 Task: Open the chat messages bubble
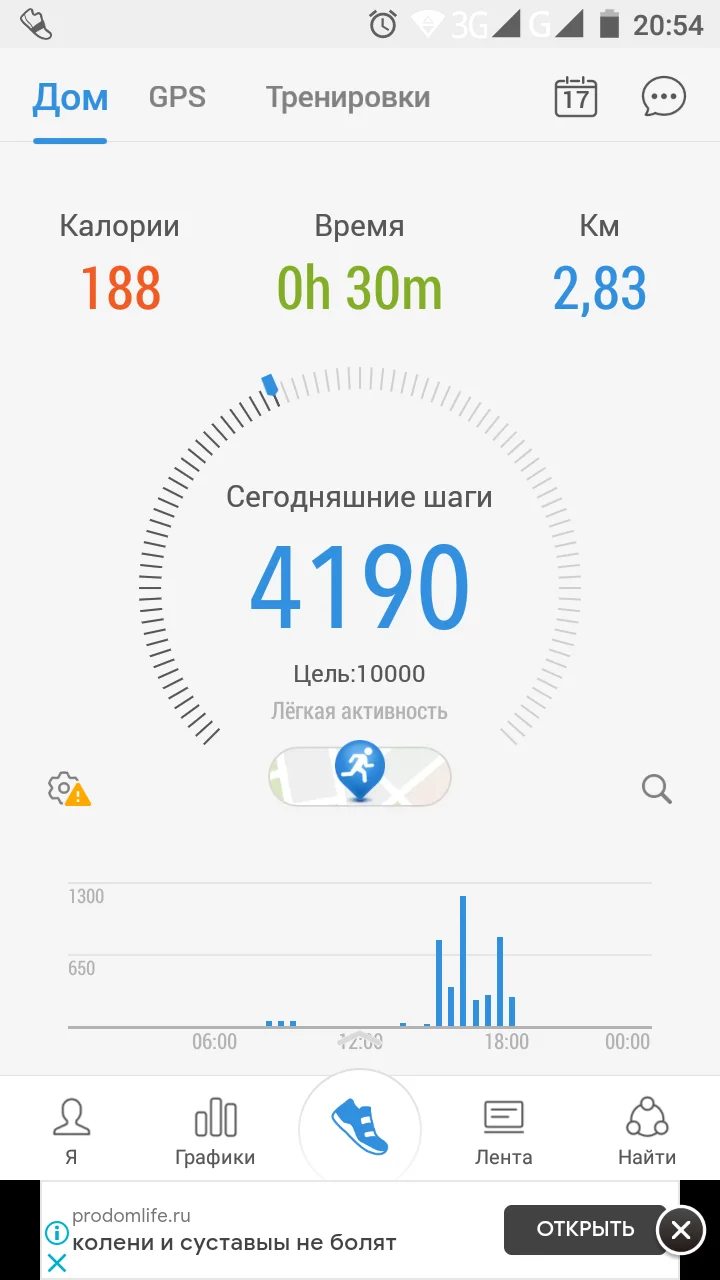click(662, 96)
